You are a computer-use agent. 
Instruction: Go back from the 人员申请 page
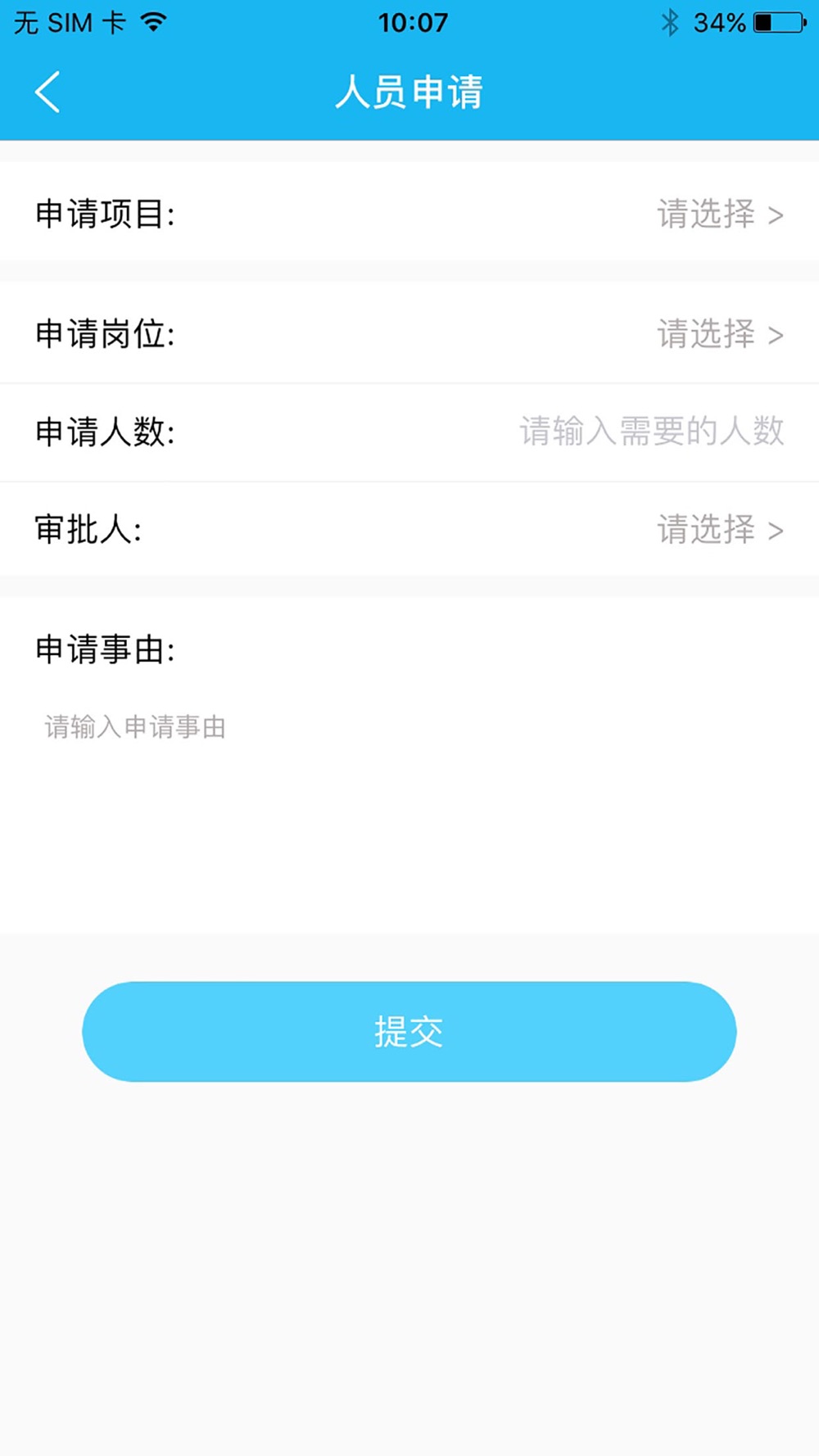(48, 92)
